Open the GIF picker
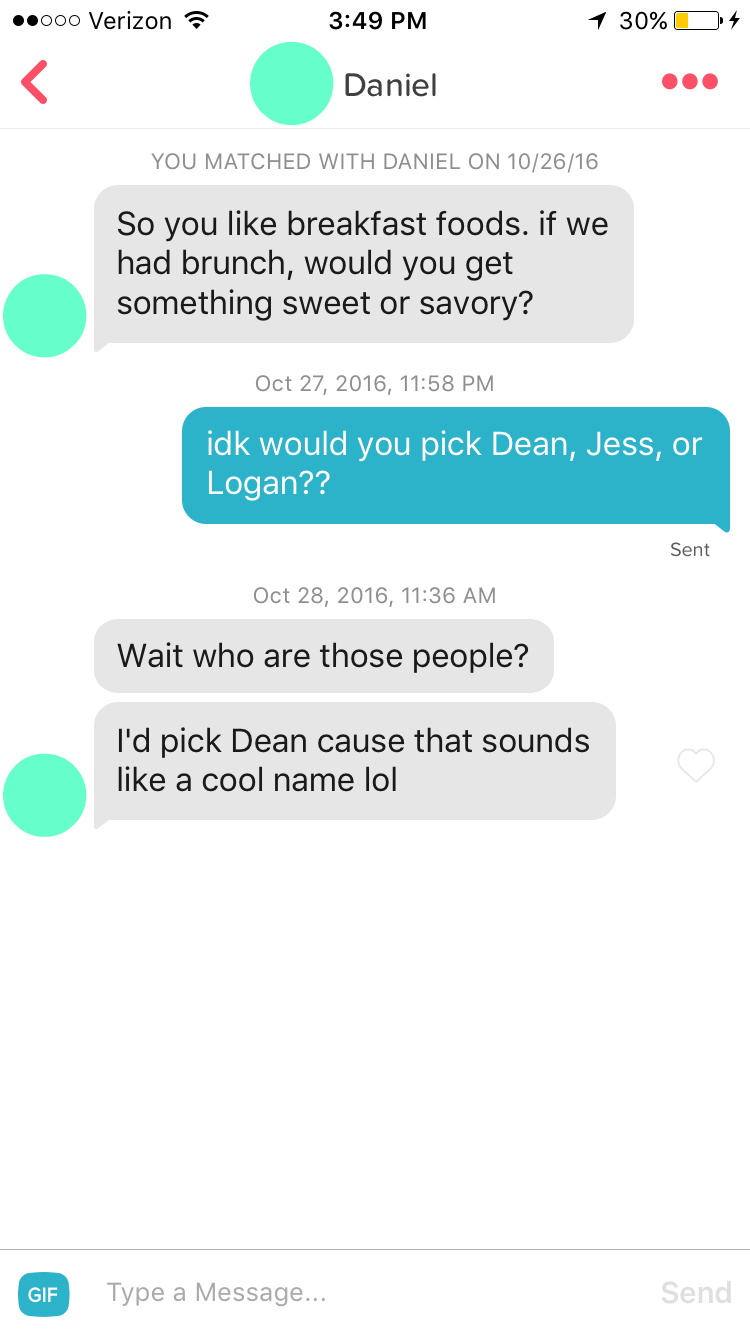 tap(43, 1293)
